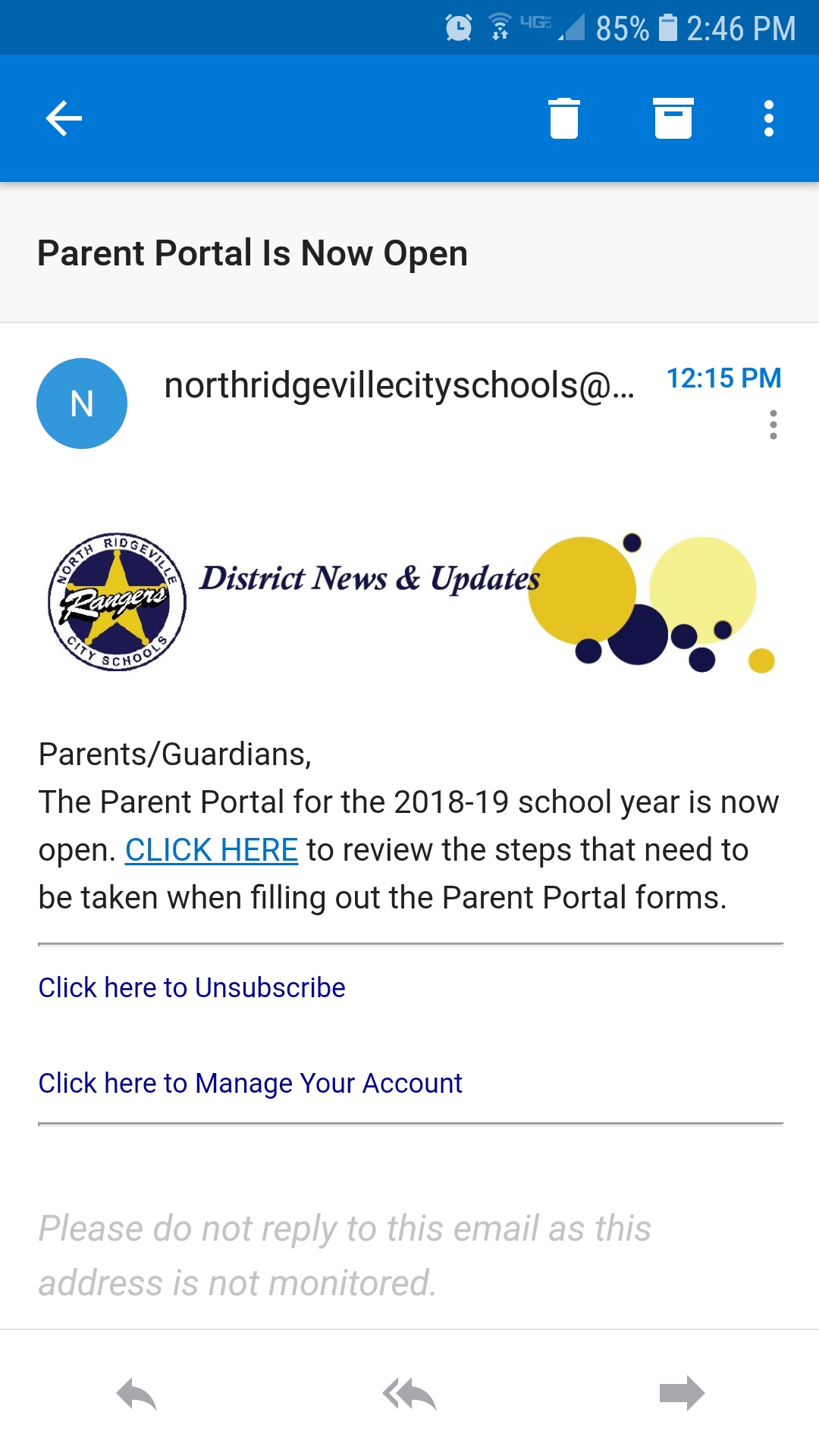Viewport: 819px width, 1456px height.
Task: Go back to the inbox
Action: pos(64,118)
